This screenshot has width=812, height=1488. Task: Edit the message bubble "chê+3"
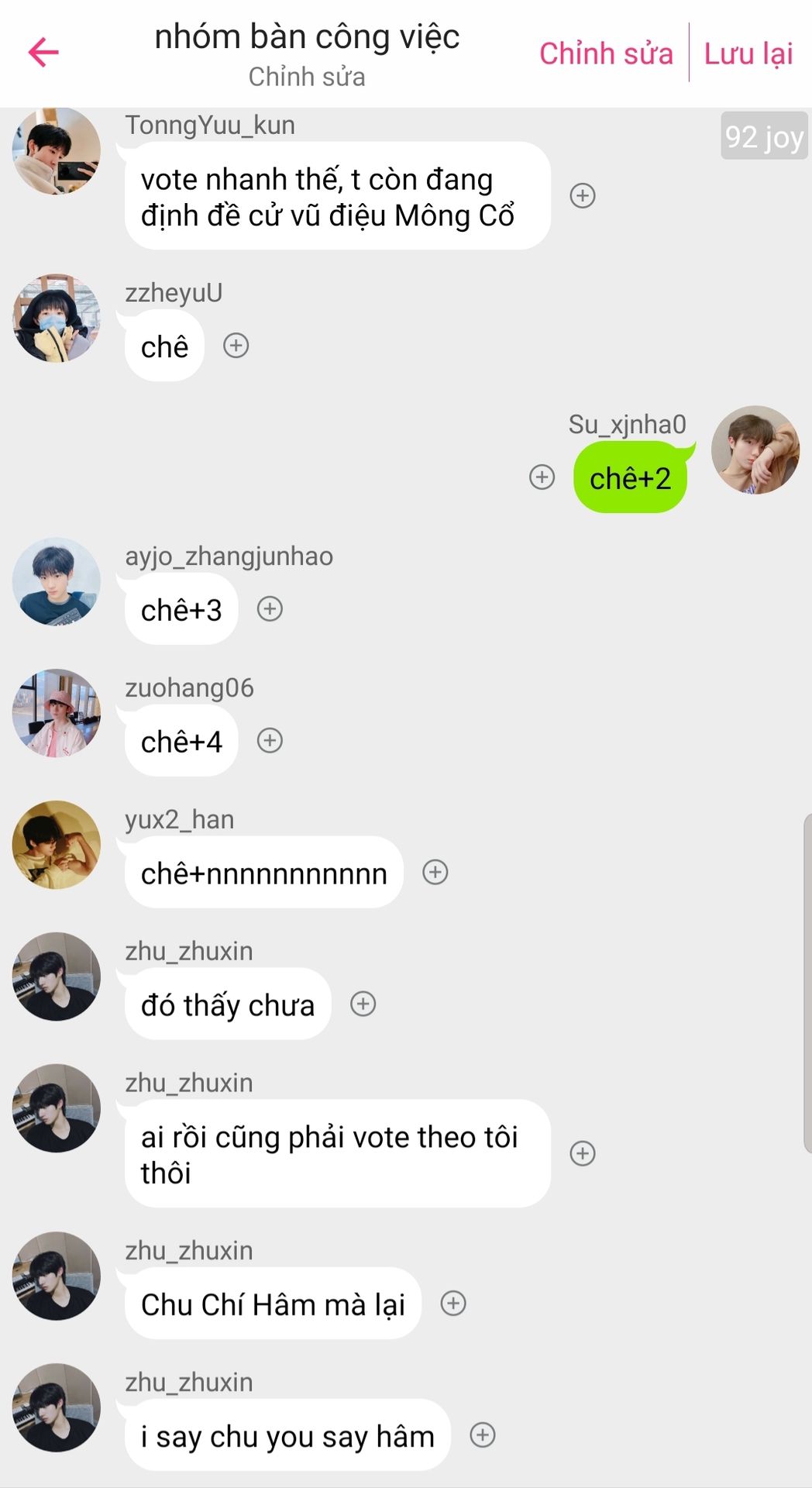181,611
